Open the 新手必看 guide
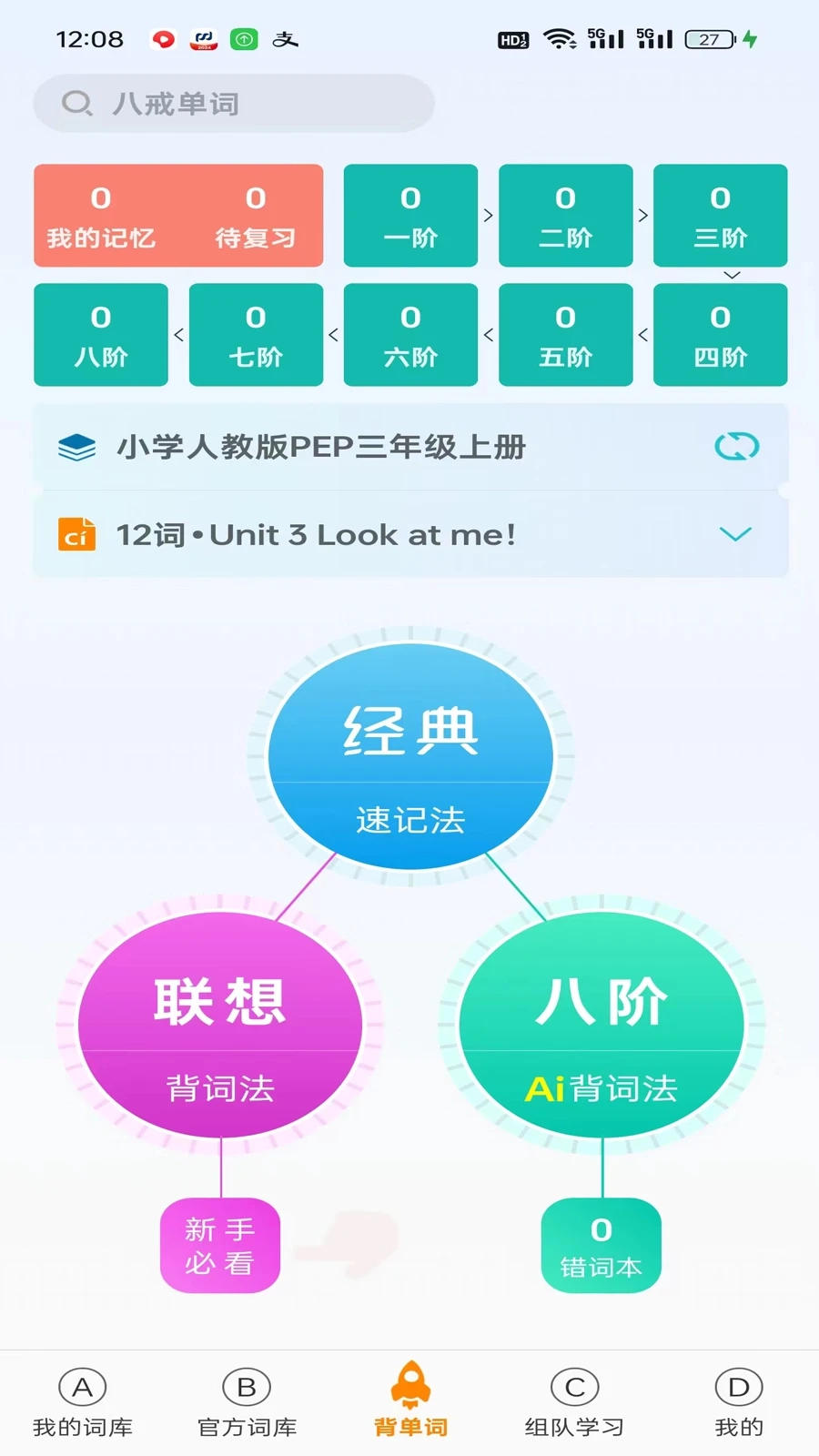The width and height of the screenshot is (819, 1456). (220, 1246)
